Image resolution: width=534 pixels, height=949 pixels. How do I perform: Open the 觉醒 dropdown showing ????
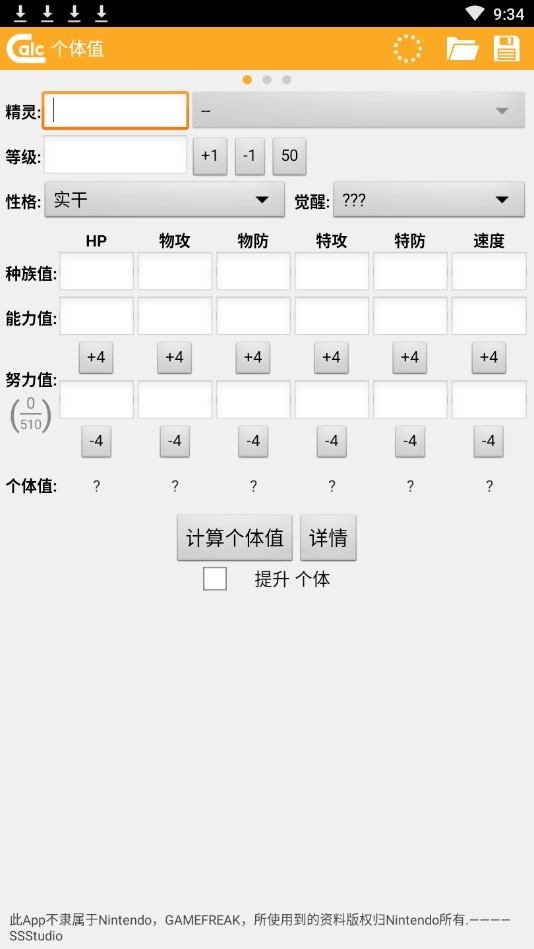click(x=429, y=199)
